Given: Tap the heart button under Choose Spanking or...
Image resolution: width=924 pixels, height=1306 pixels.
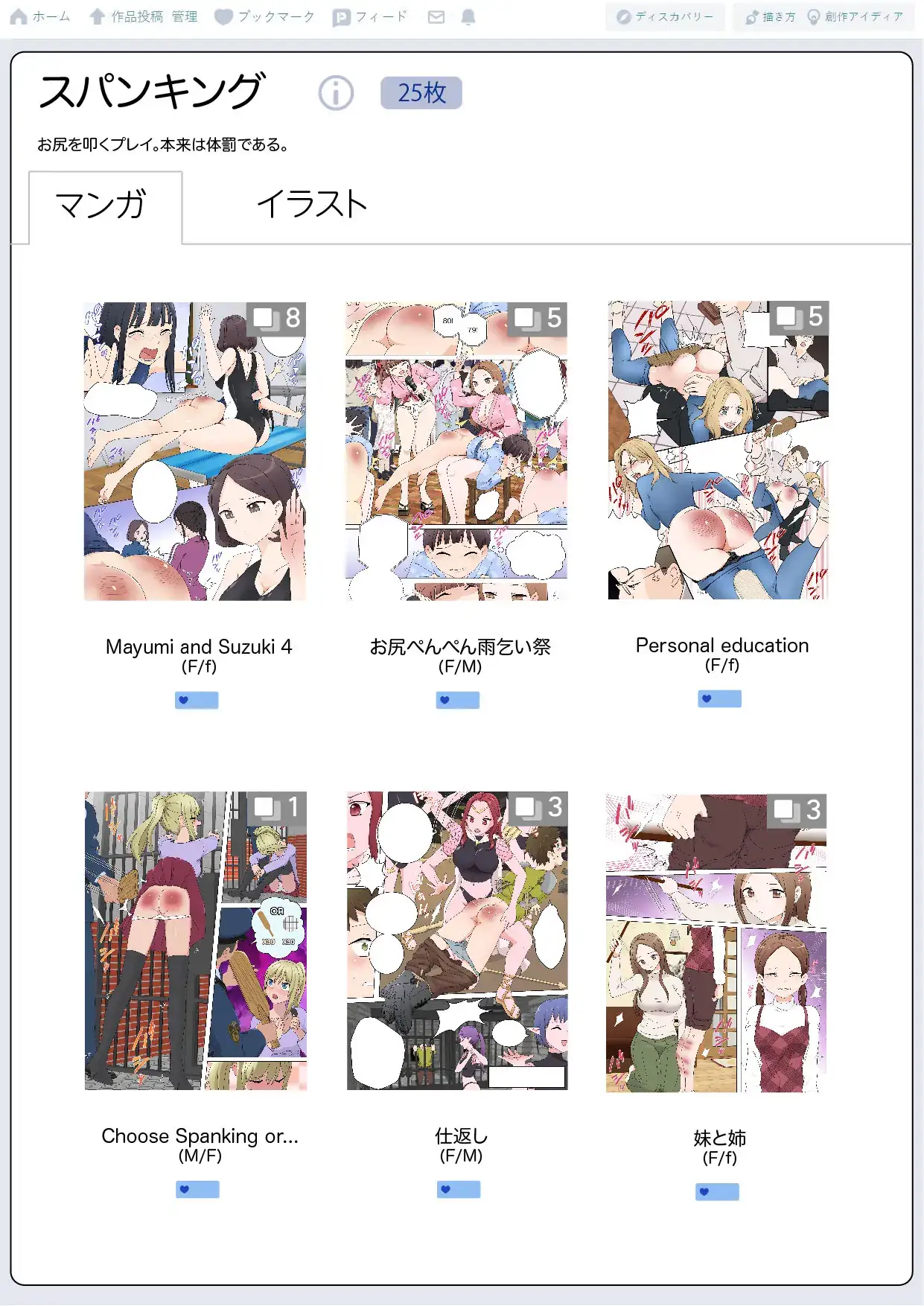Looking at the screenshot, I should 197,1189.
